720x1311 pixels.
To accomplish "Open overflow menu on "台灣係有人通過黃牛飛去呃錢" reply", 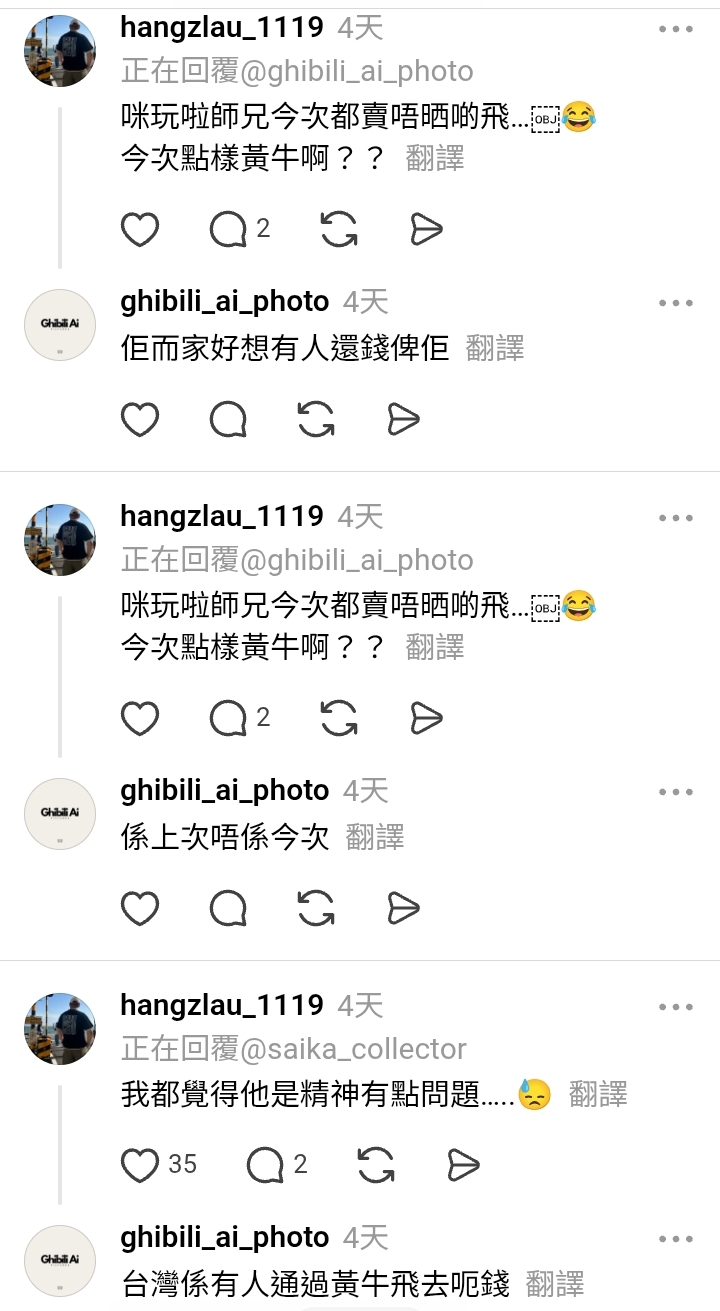I will (x=676, y=1239).
